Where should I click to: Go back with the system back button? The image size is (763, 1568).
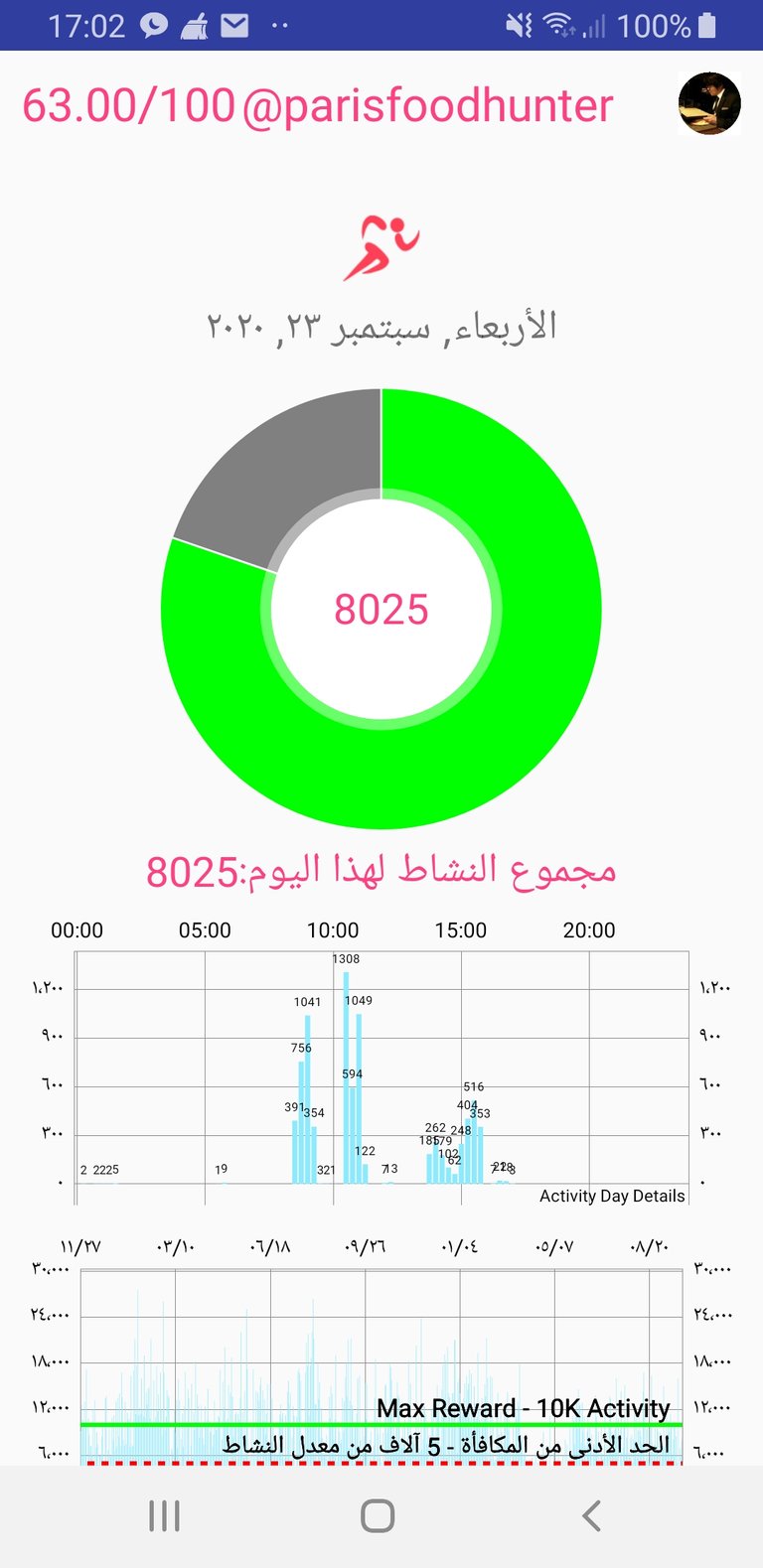[591, 1516]
